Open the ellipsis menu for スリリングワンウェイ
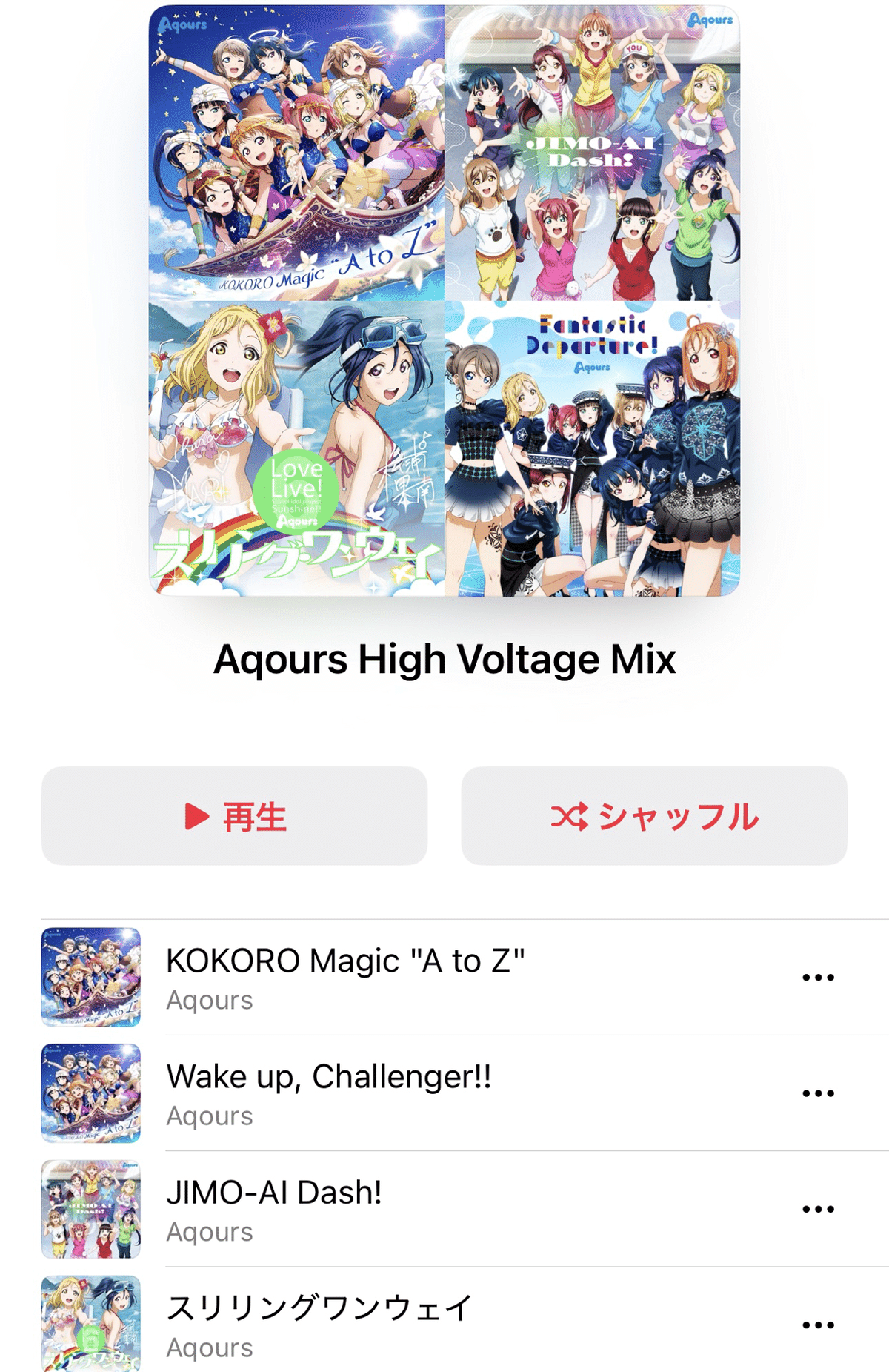 click(x=818, y=1326)
